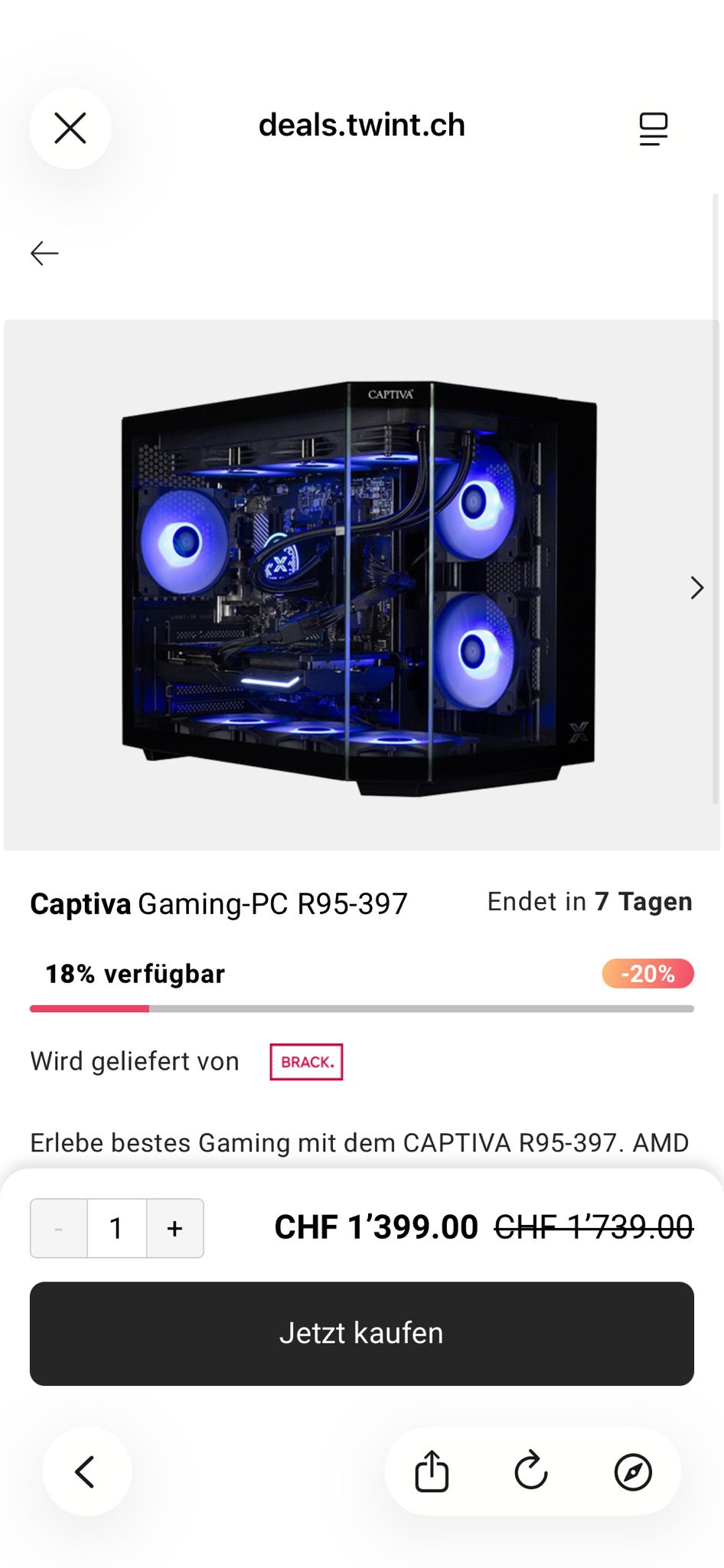Go back with the page's arrow

44,253
